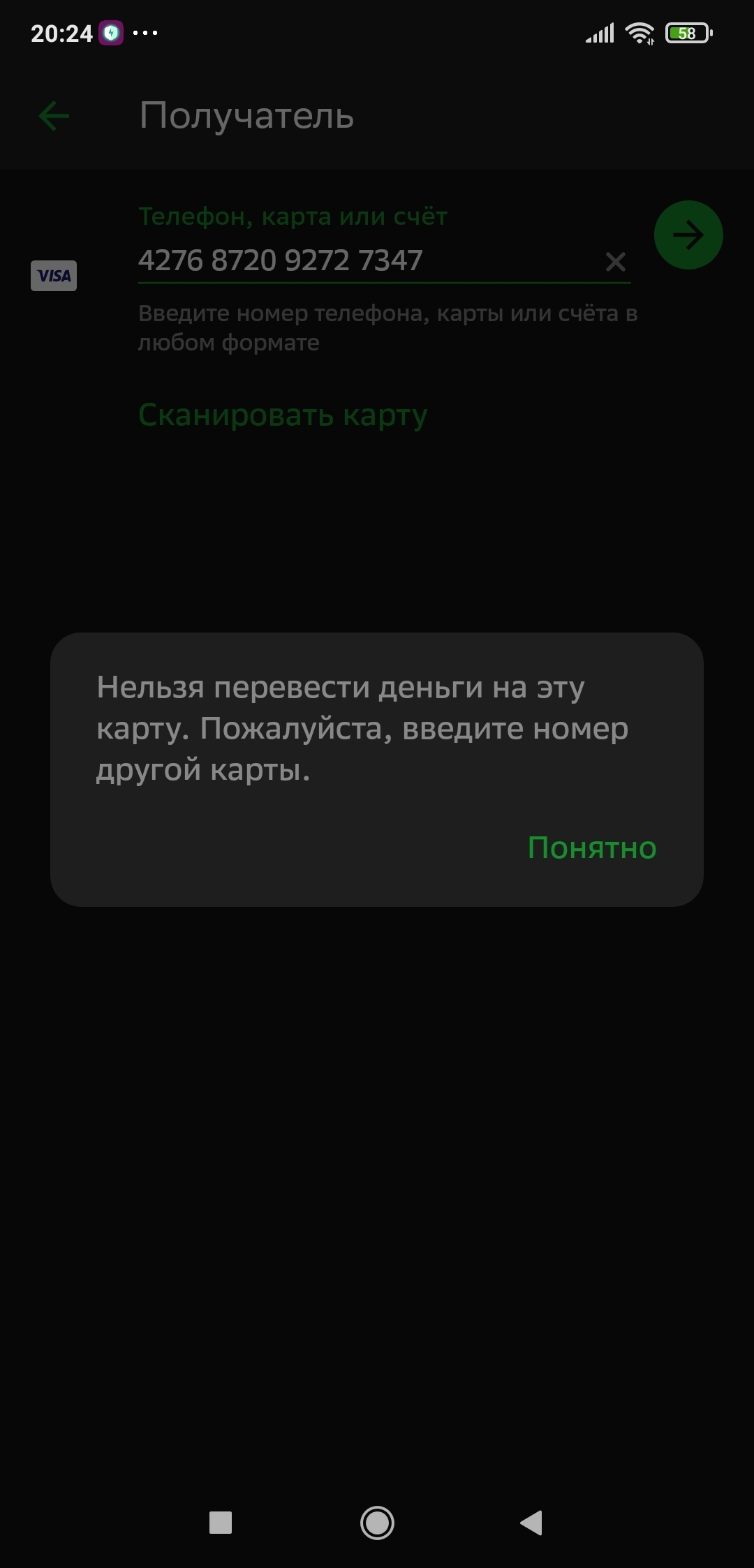Go to the system home screen
754x1568 pixels.
coord(377,1522)
